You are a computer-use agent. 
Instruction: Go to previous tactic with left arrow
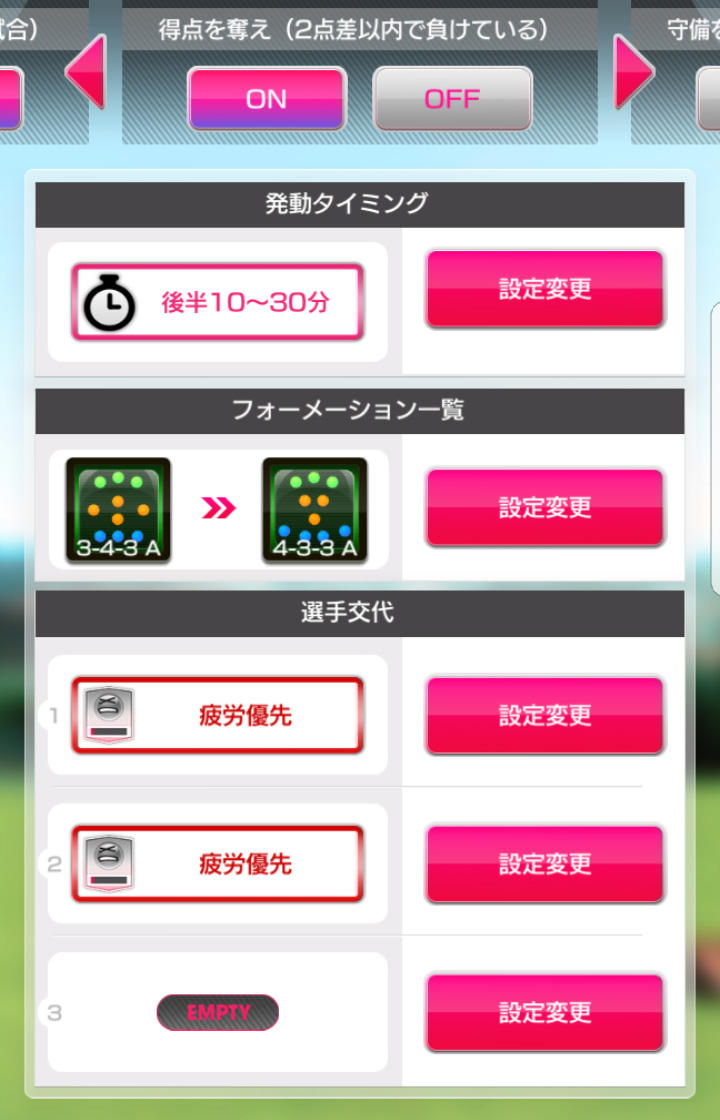(x=87, y=72)
